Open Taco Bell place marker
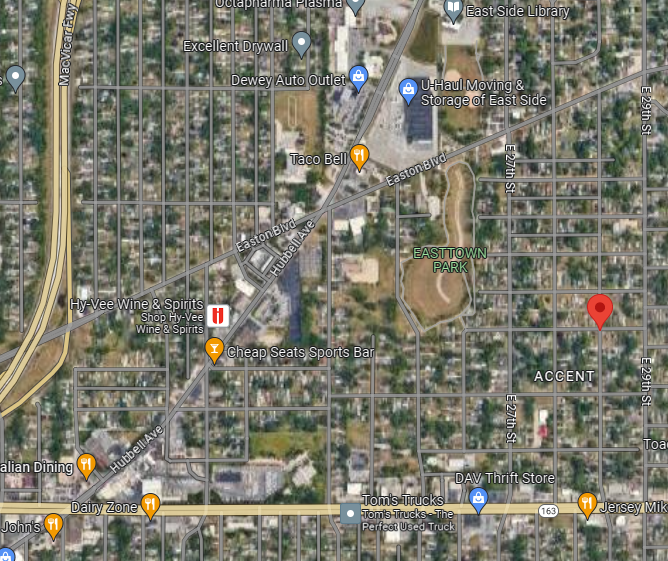This screenshot has width=668, height=561. pyautogui.click(x=359, y=157)
